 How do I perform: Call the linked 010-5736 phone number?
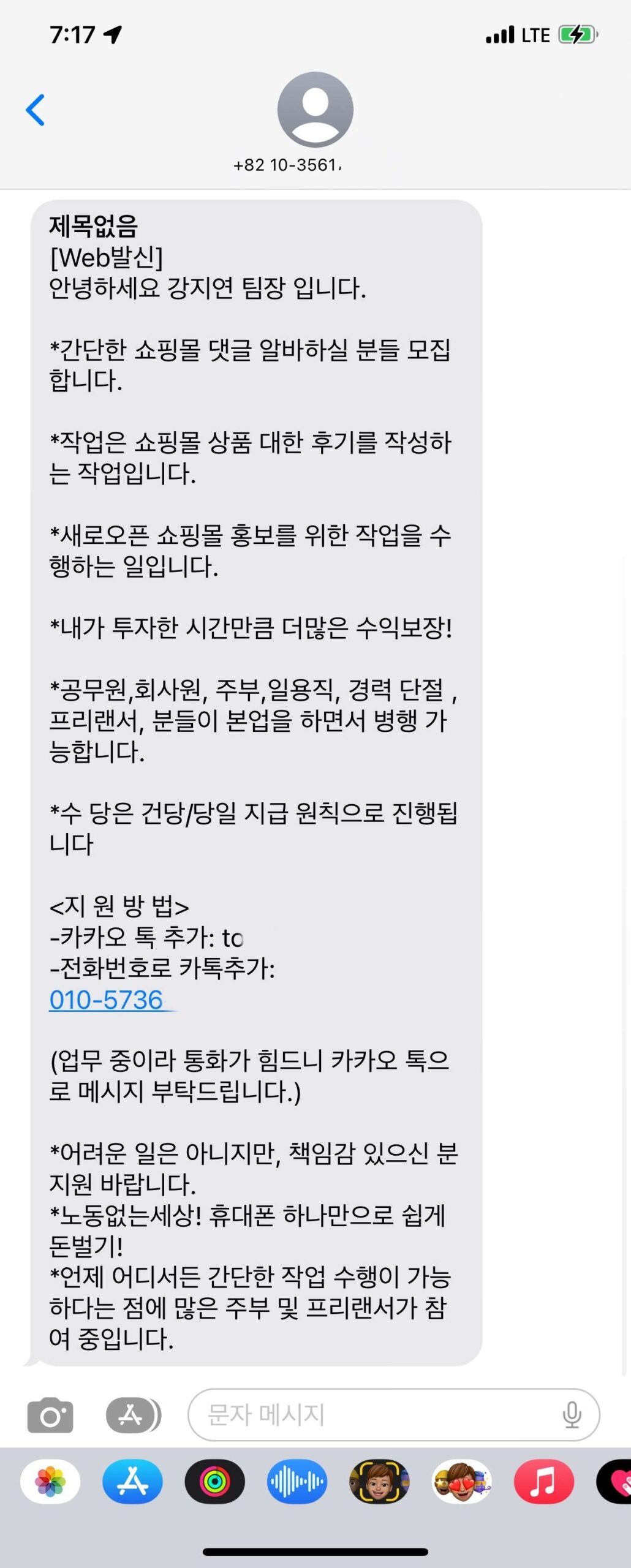pos(107,1000)
